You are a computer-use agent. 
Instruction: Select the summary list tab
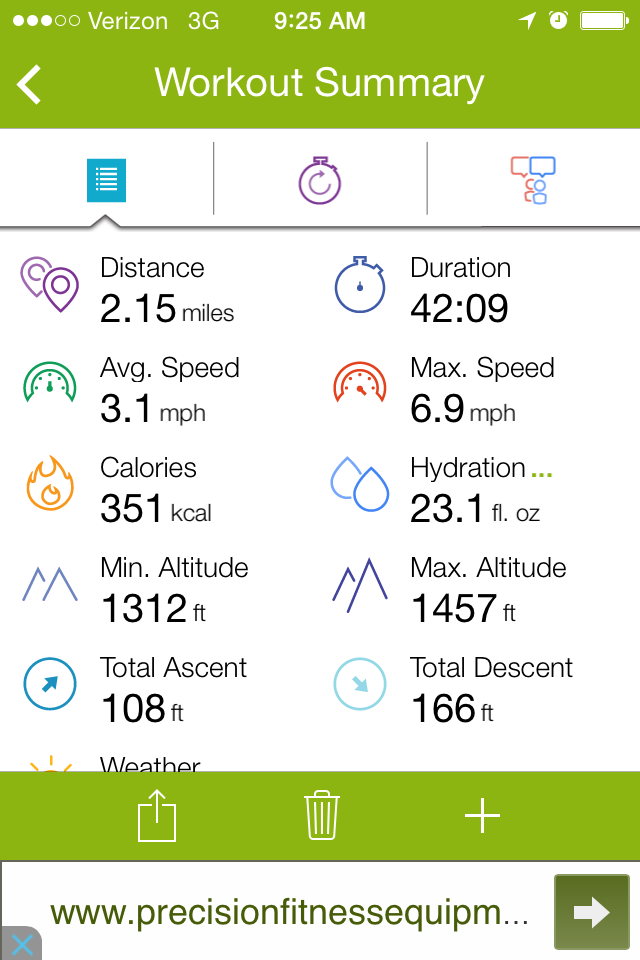[x=106, y=181]
